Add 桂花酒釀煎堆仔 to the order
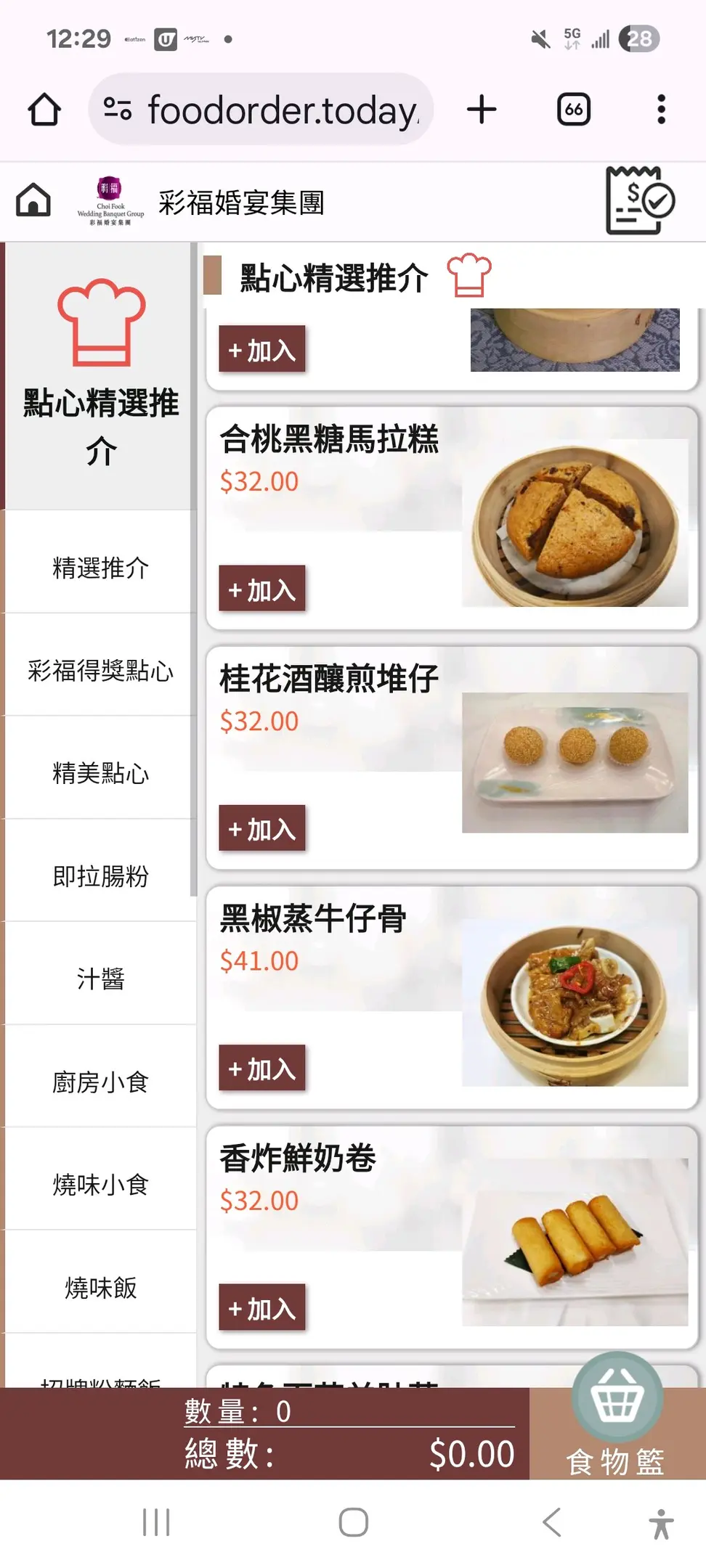 pyautogui.click(x=262, y=829)
